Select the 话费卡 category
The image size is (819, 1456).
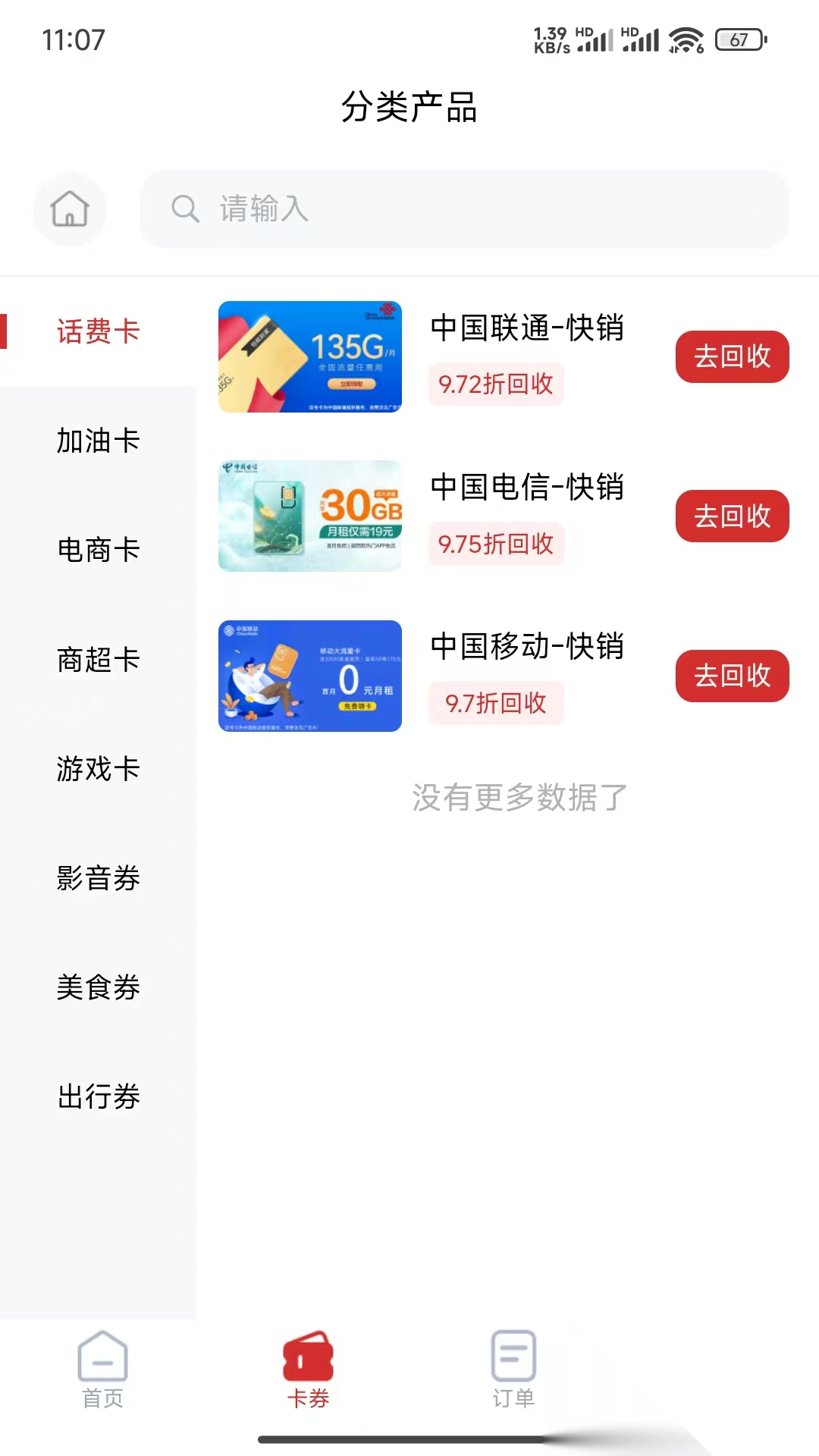tap(99, 331)
